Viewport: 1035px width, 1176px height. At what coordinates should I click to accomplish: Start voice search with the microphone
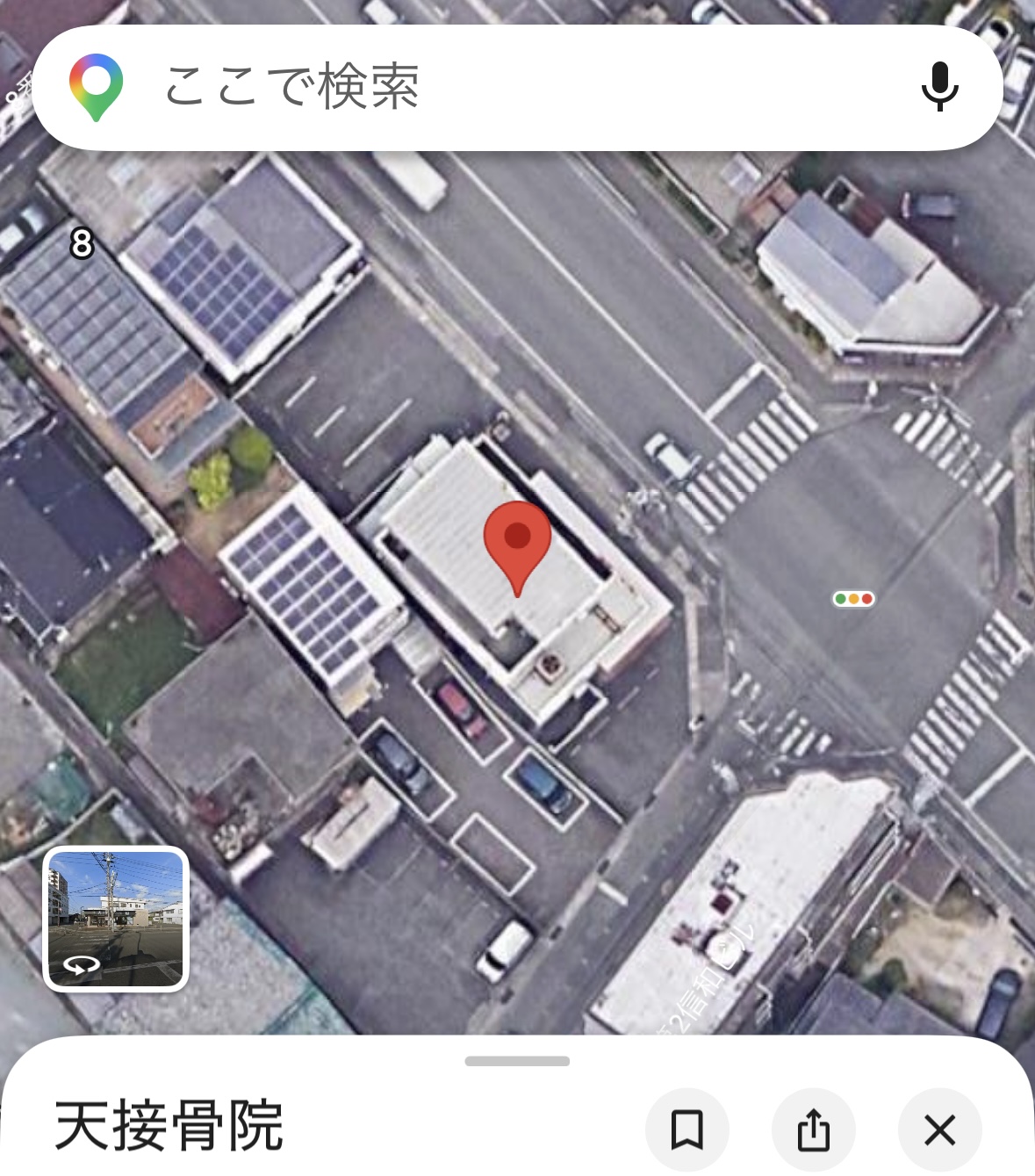tap(939, 87)
